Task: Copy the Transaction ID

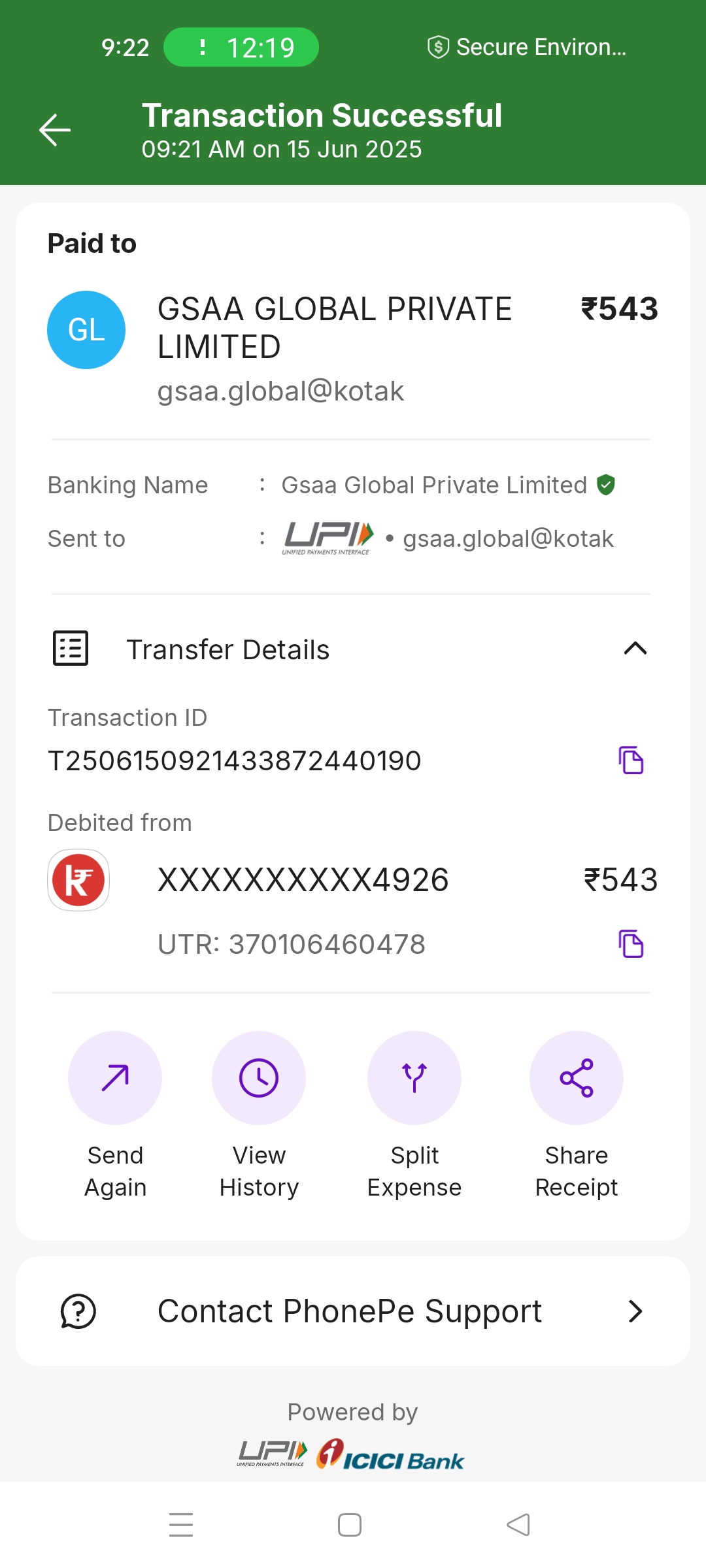Action: pos(631,760)
